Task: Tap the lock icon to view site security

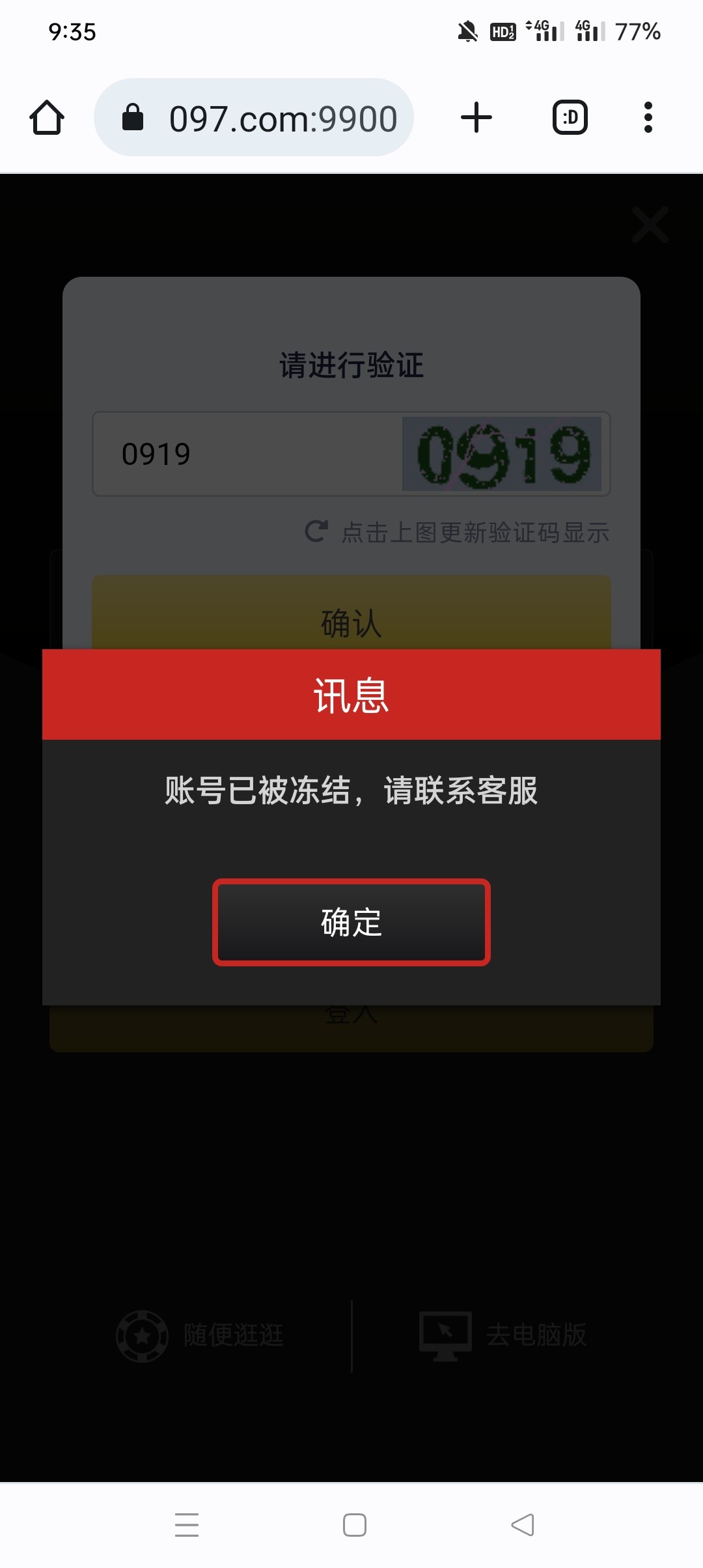Action: click(133, 117)
